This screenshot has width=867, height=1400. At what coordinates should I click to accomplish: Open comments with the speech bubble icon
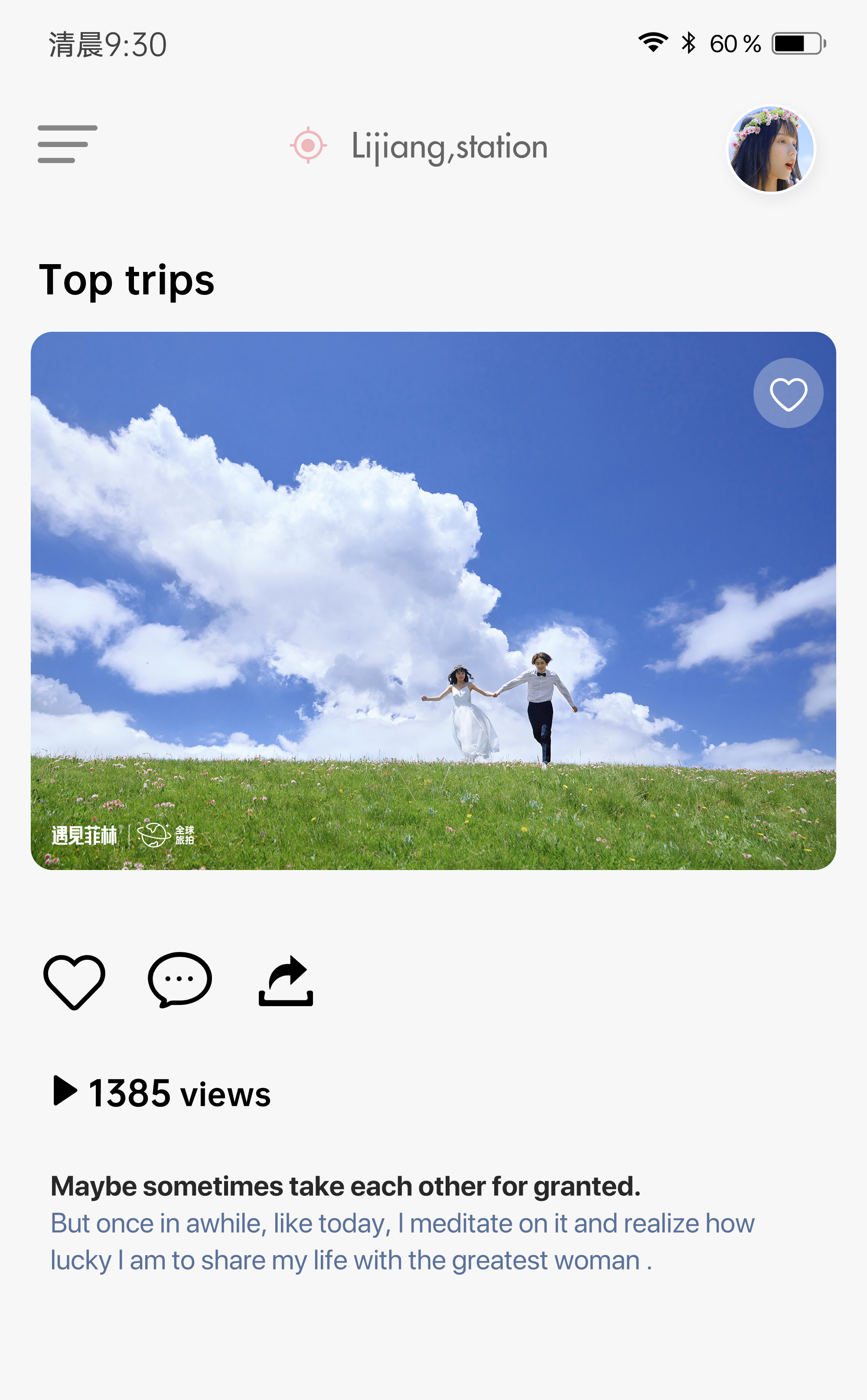[179, 980]
